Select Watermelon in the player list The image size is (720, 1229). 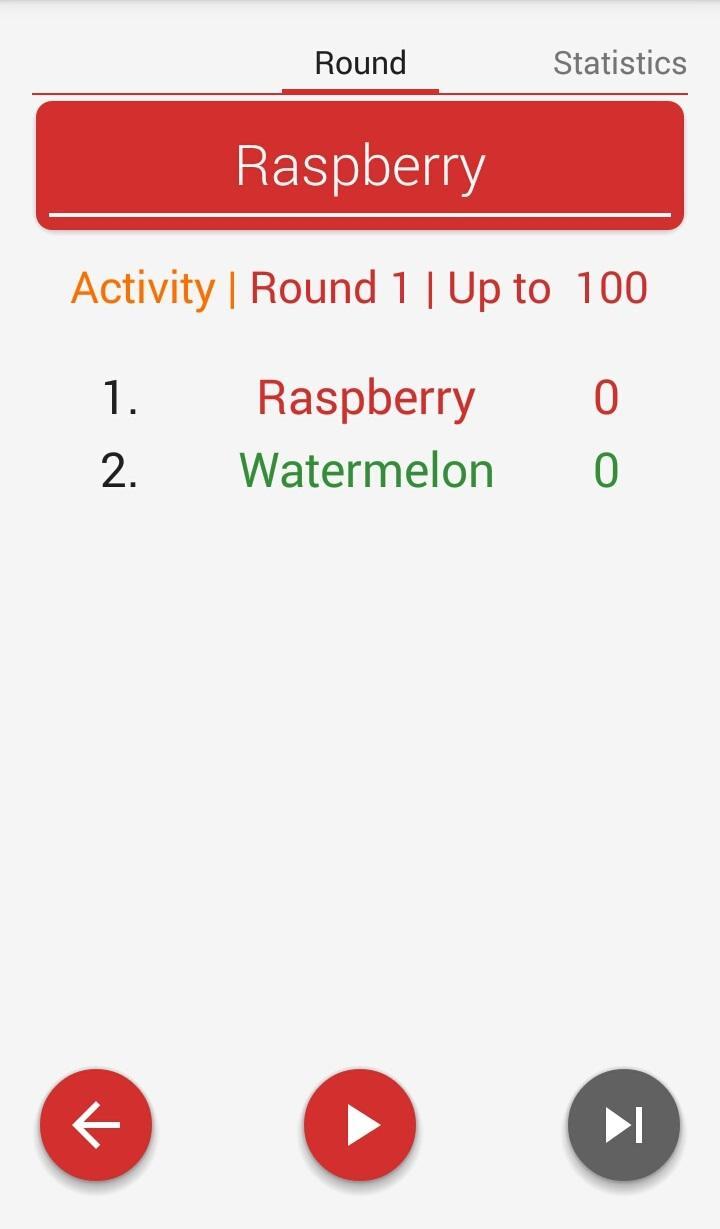coord(365,469)
